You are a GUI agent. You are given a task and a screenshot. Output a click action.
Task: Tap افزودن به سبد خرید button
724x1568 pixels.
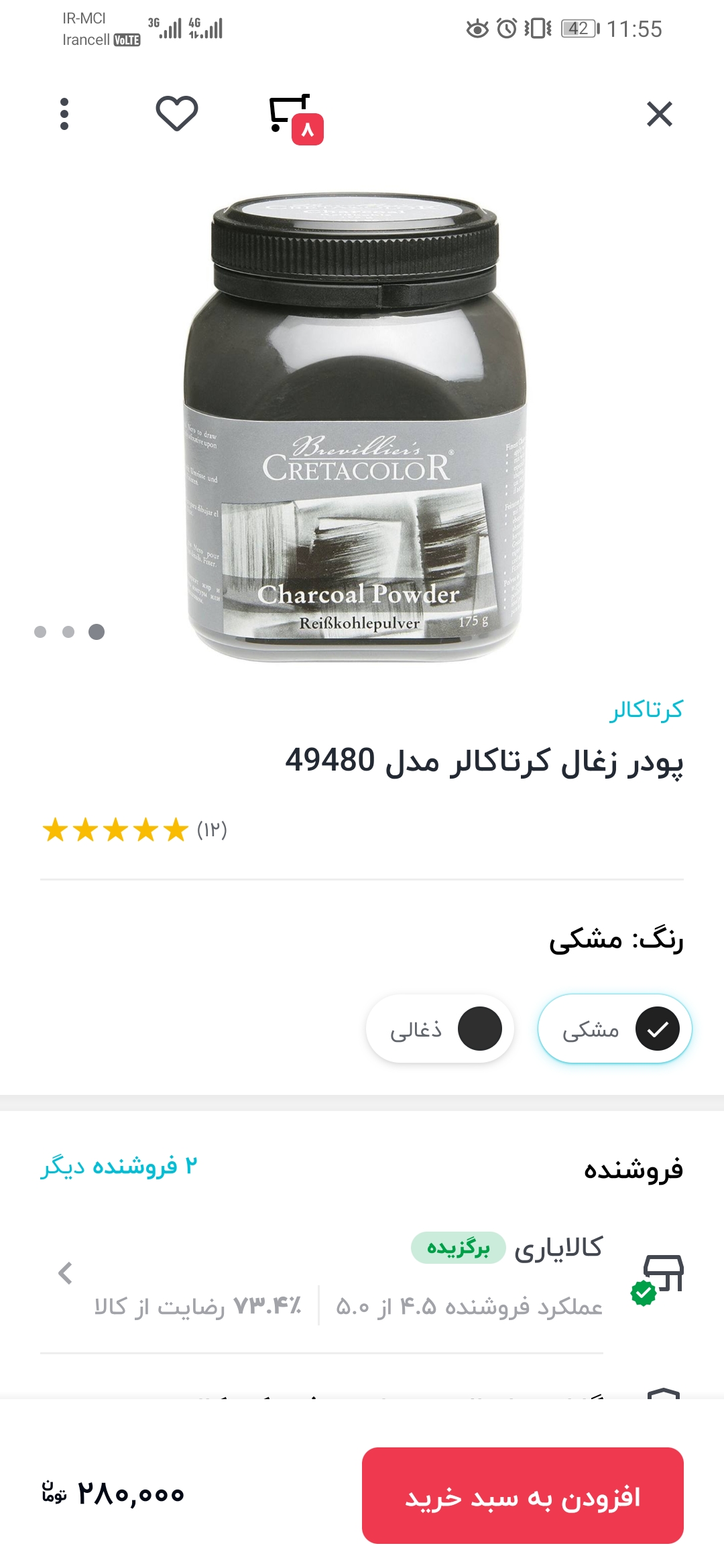[522, 1496]
